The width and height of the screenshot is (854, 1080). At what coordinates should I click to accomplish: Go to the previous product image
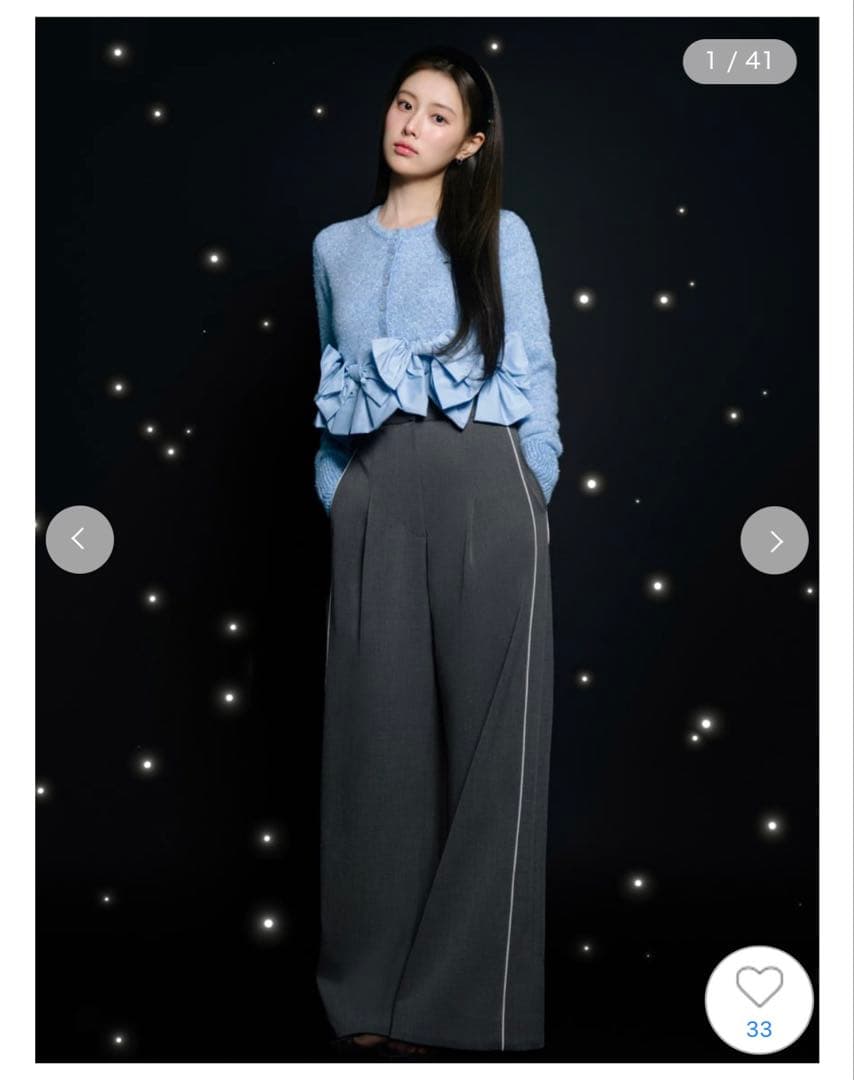click(x=80, y=540)
